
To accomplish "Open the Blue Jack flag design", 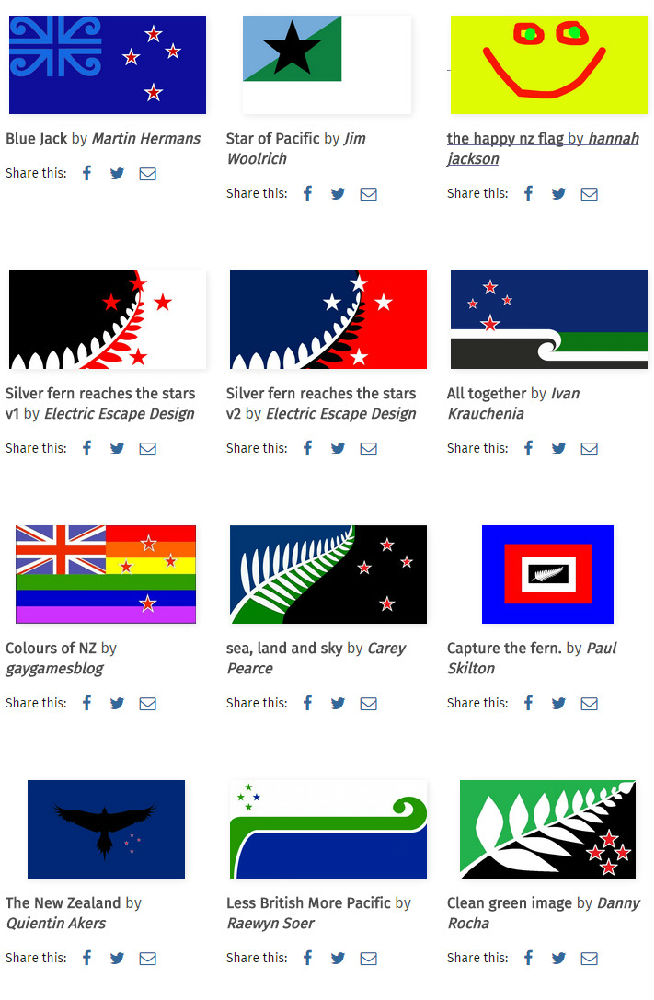I will pos(107,65).
